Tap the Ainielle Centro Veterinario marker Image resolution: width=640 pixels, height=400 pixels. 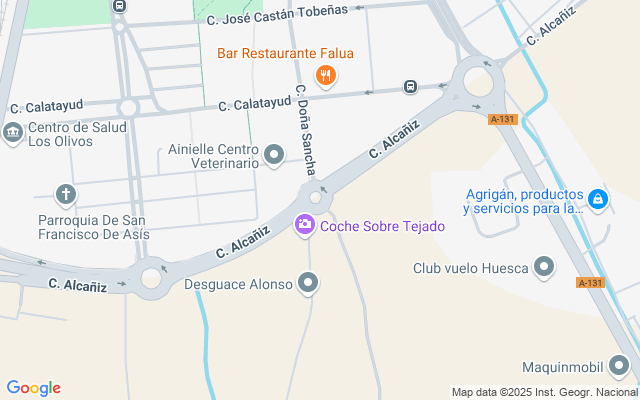[x=274, y=155]
